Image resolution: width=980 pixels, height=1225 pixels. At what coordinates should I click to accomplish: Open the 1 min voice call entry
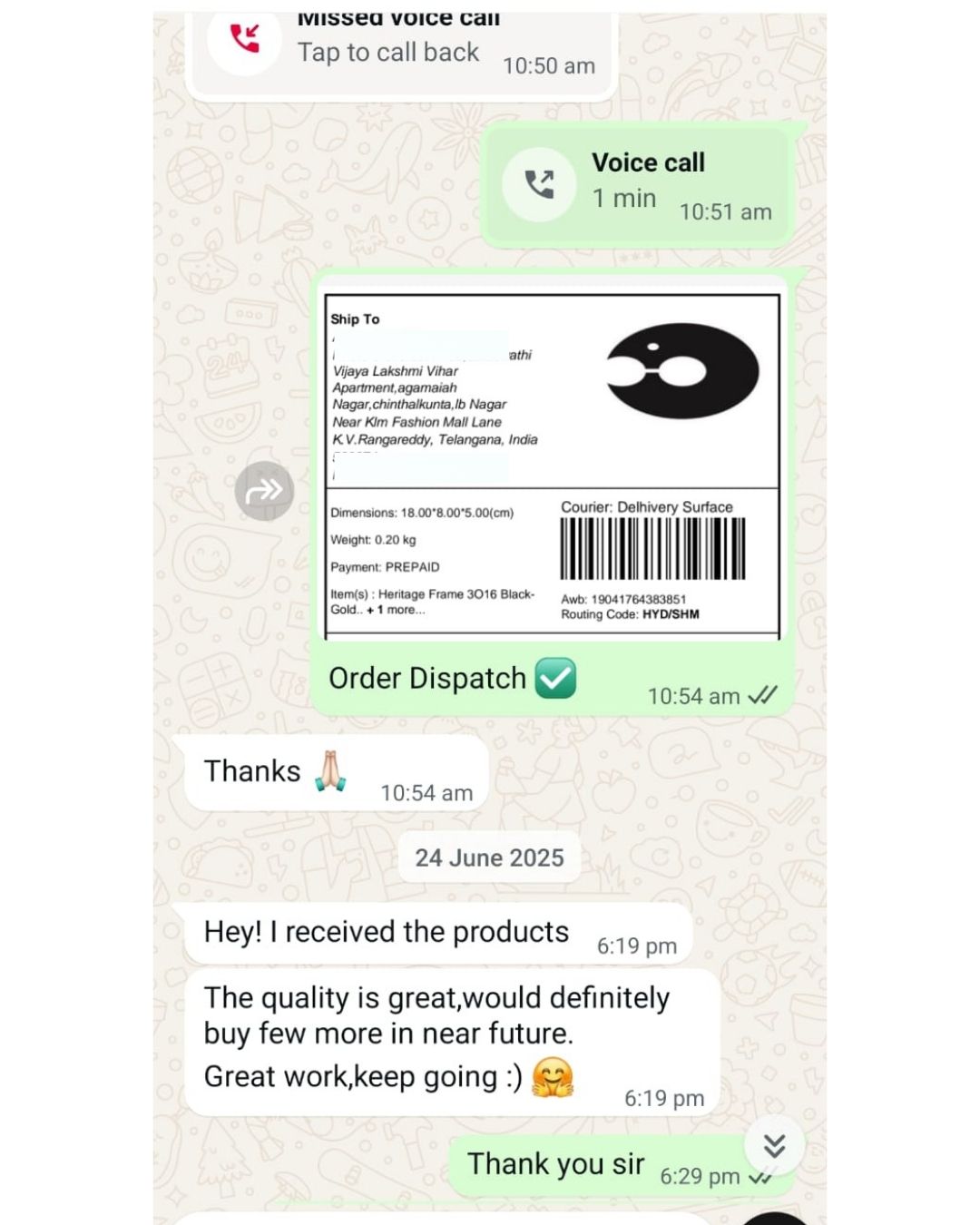click(635, 185)
